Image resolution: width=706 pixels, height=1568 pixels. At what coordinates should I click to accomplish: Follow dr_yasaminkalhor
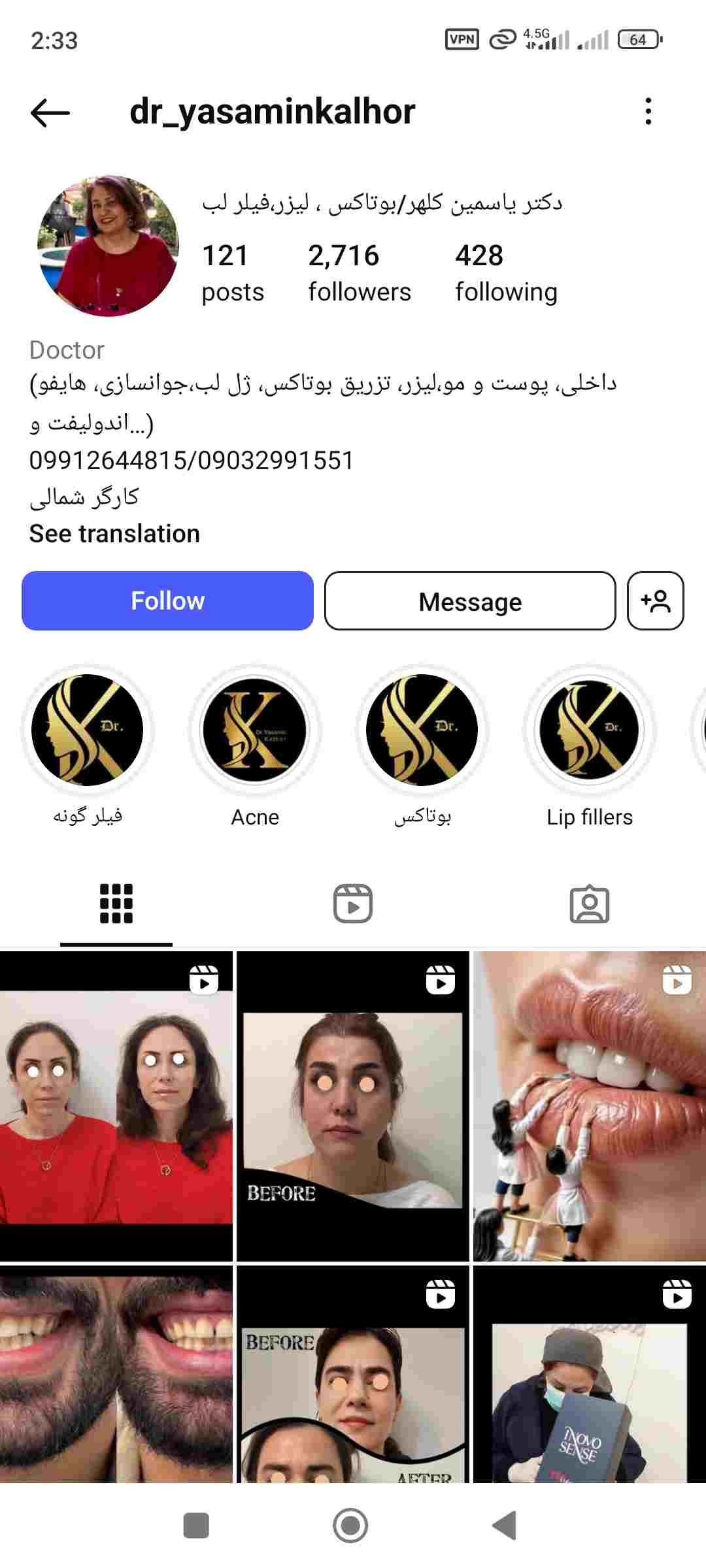[x=167, y=600]
